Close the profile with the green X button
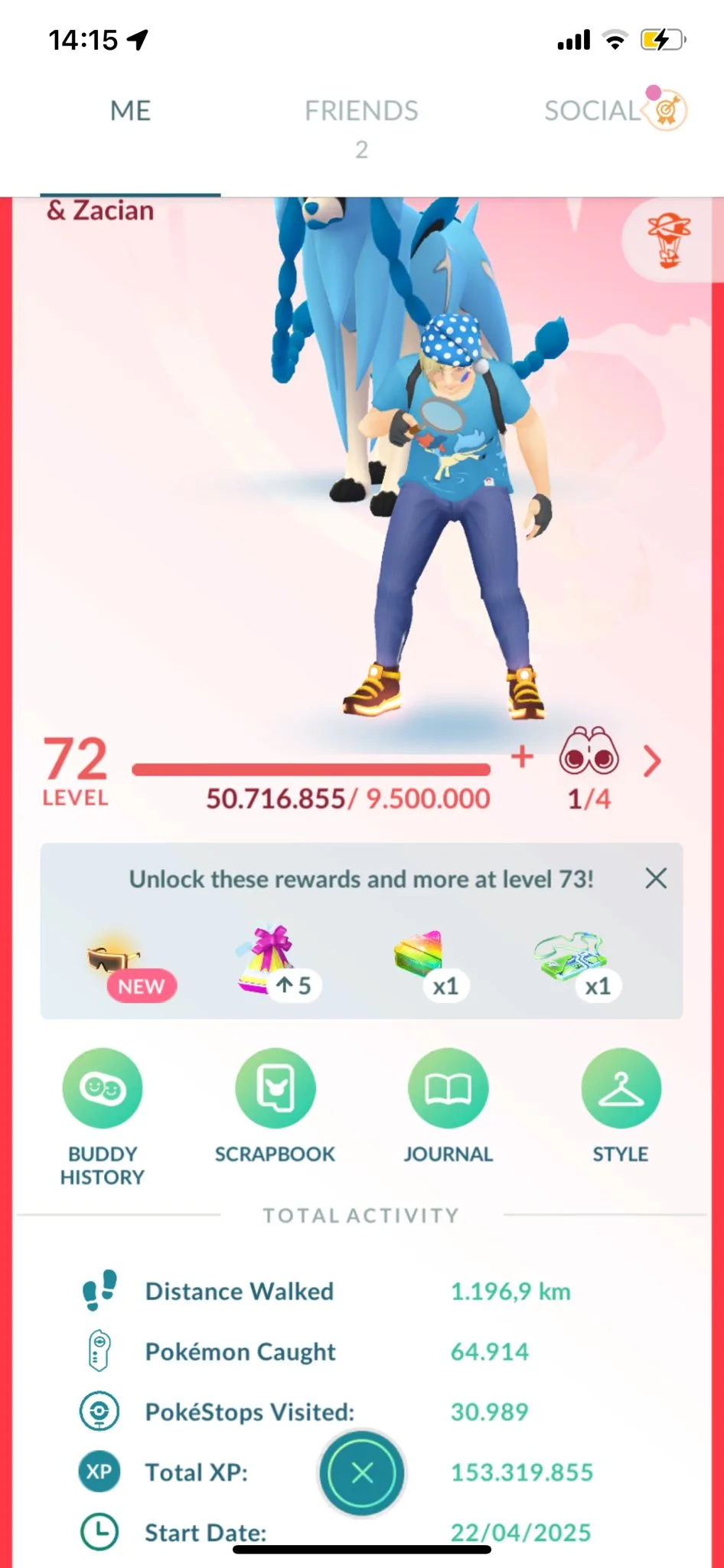724x1568 pixels. pyautogui.click(x=362, y=1472)
